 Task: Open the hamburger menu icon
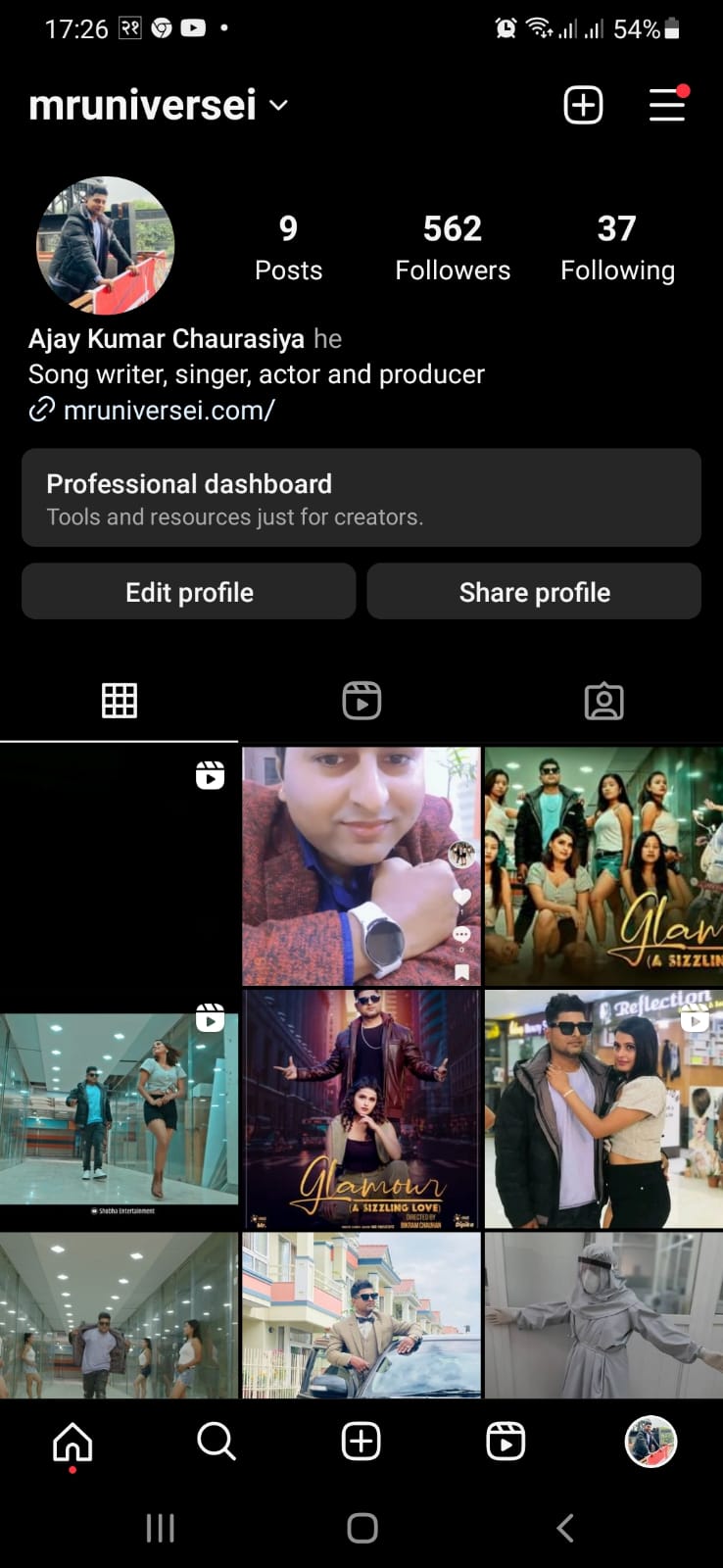coord(667,107)
